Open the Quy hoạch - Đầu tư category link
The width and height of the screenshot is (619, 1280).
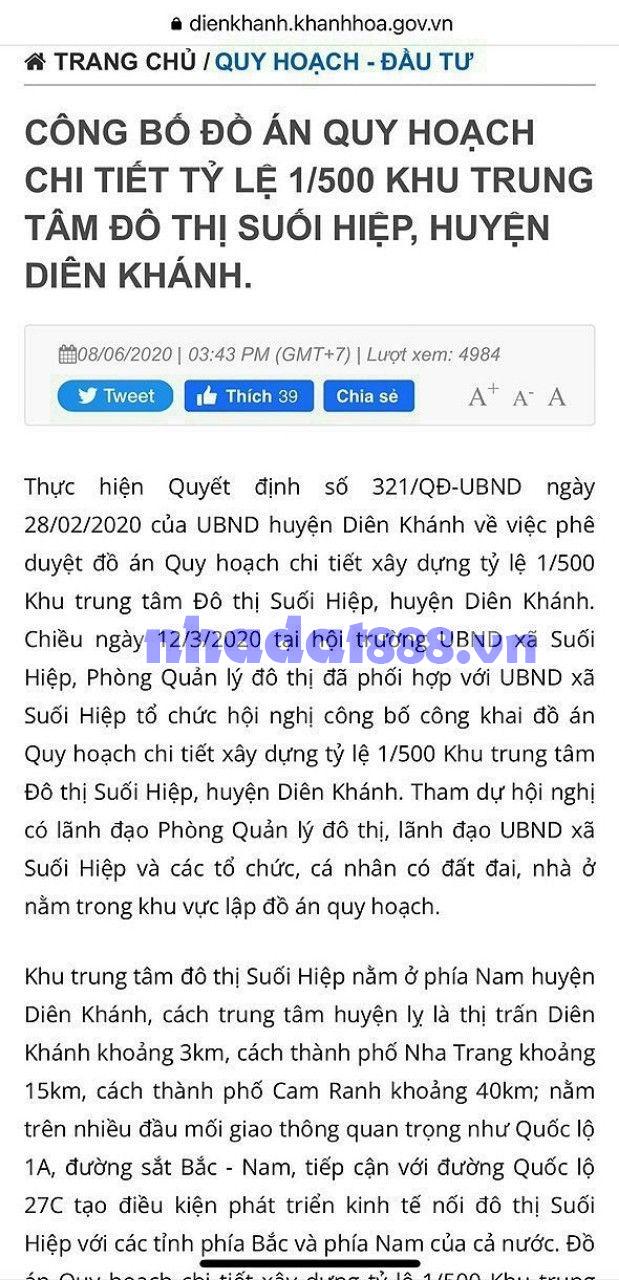click(343, 62)
